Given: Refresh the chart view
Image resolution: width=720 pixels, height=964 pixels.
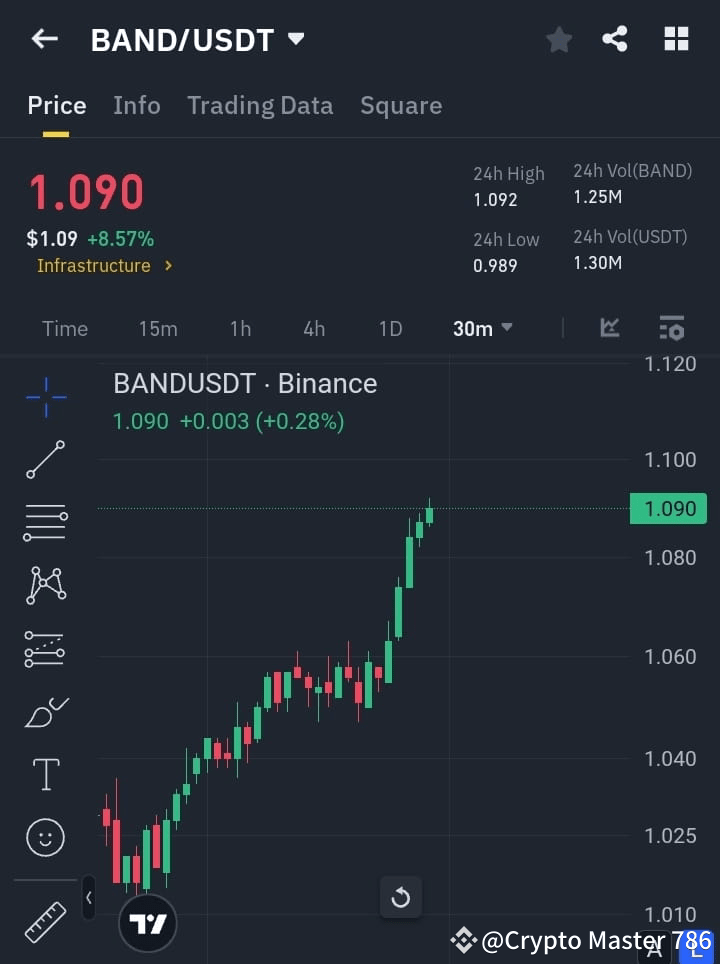Looking at the screenshot, I should pyautogui.click(x=401, y=897).
